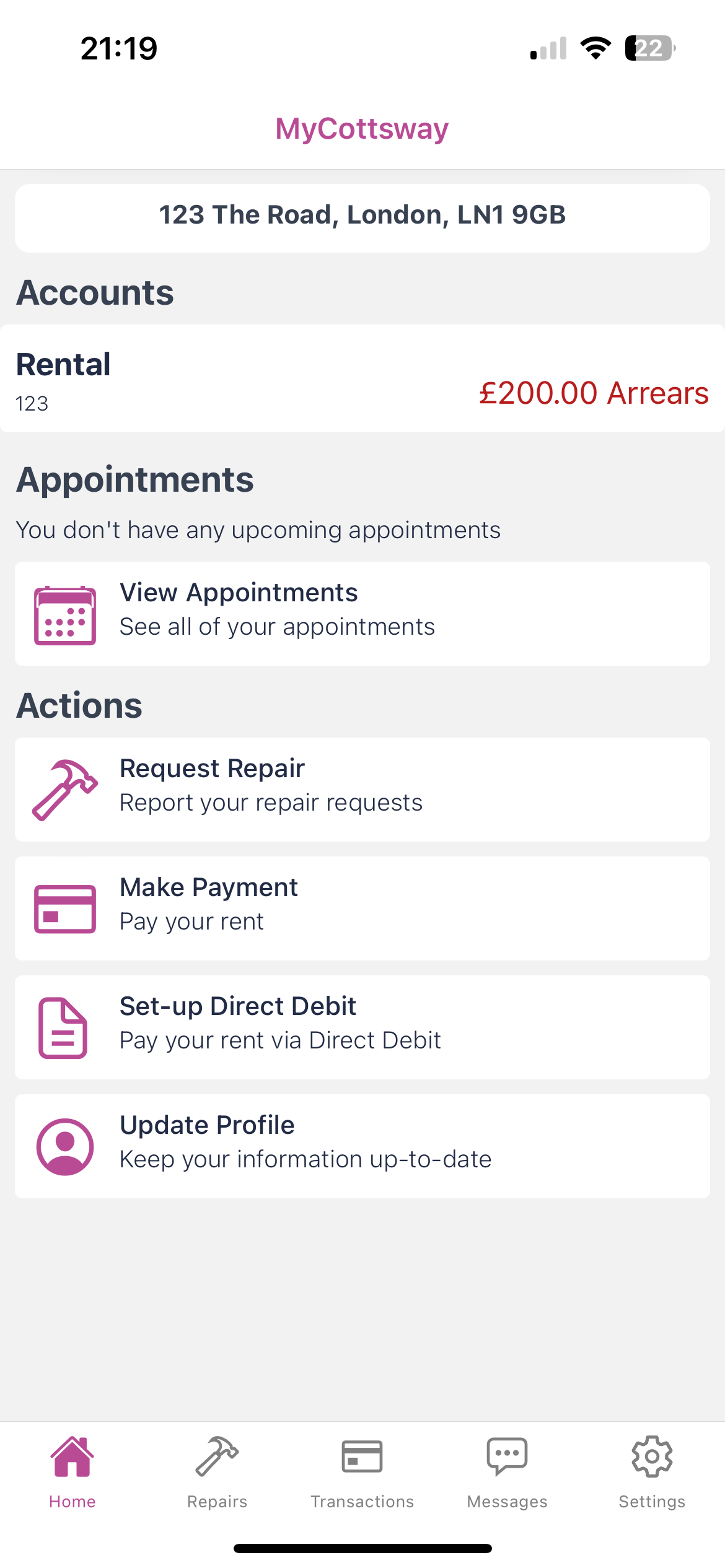The height and width of the screenshot is (1568, 725).
Task: View all of your appointments
Action: (x=362, y=614)
